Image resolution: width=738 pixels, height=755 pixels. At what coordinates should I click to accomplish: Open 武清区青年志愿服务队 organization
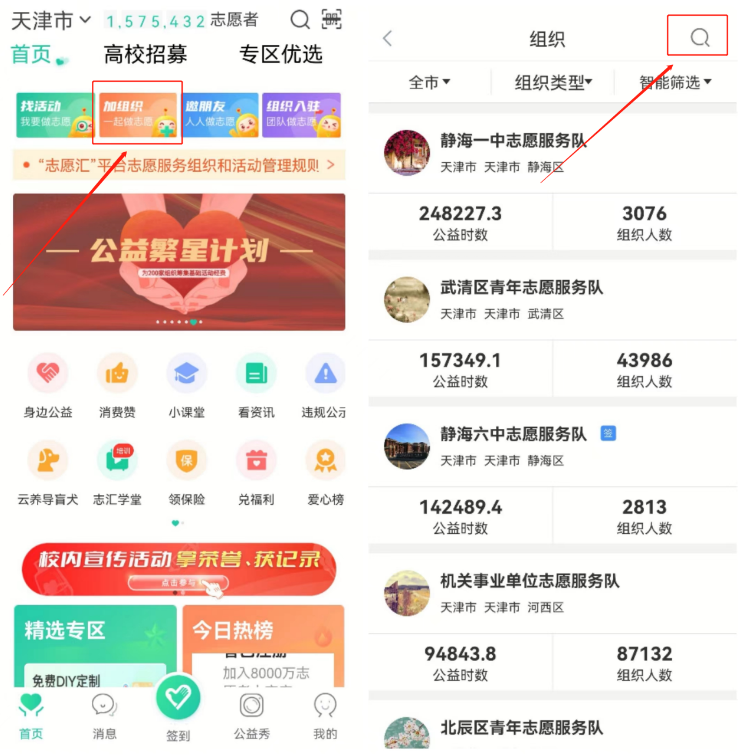pyautogui.click(x=521, y=298)
